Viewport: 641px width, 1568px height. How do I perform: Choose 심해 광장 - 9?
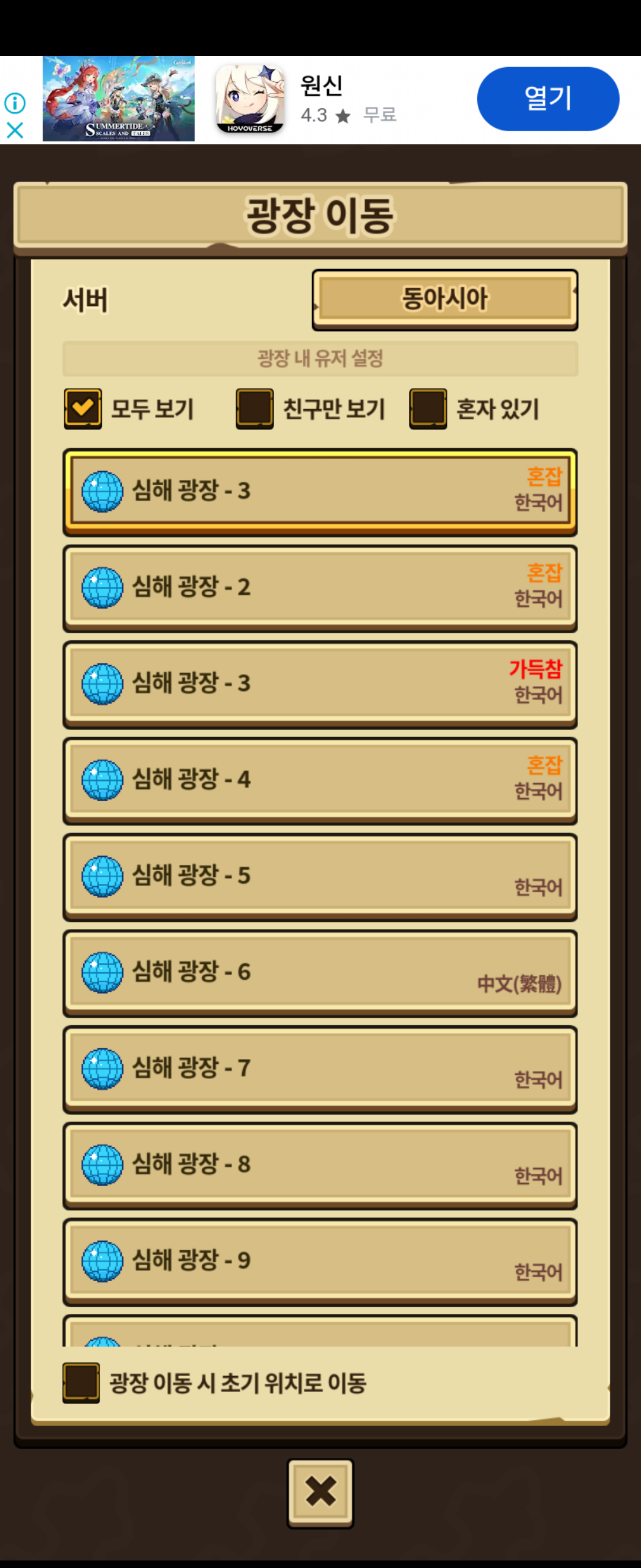point(320,1260)
